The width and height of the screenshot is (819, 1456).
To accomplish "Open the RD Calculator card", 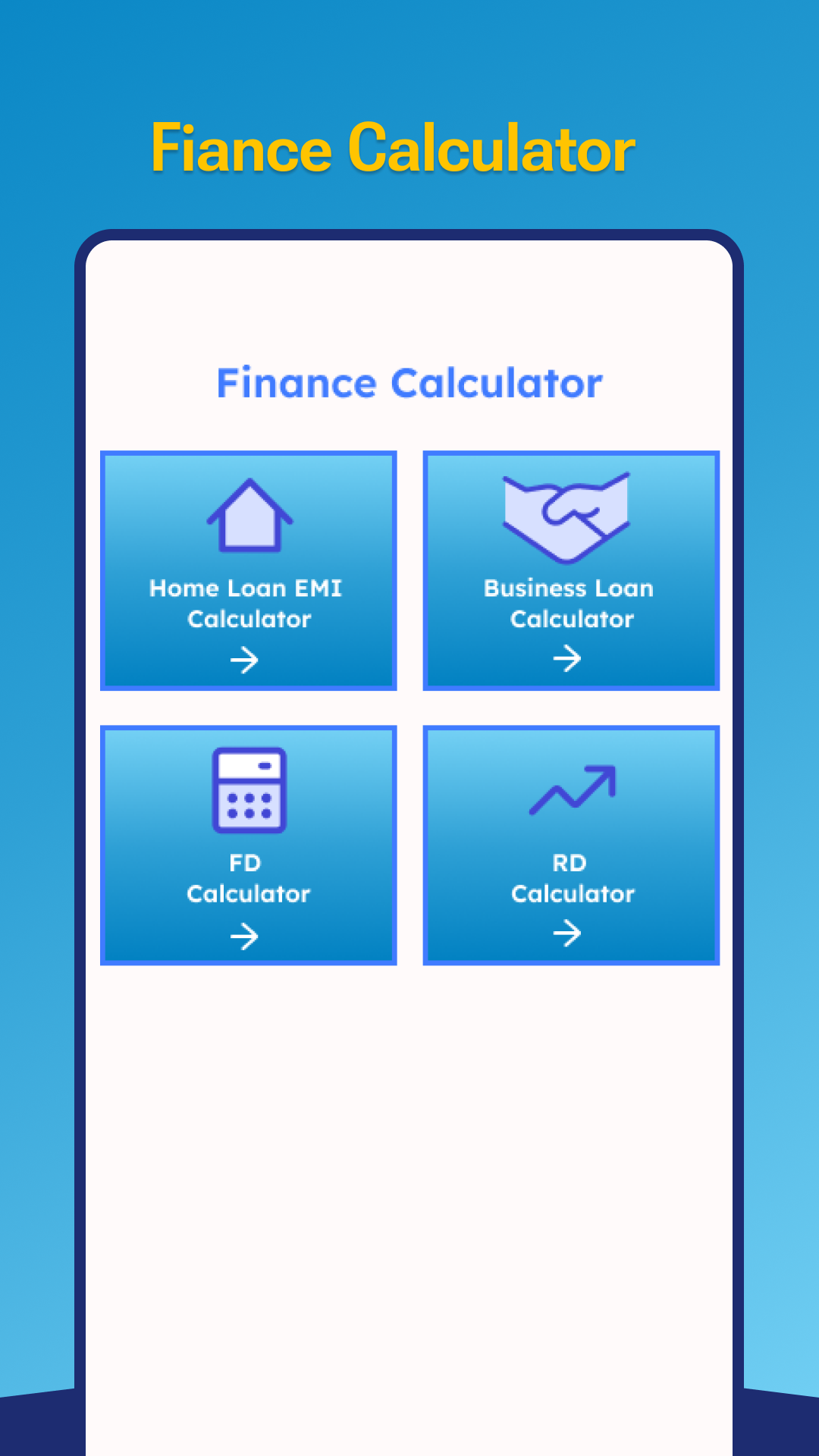I will pyautogui.click(x=570, y=844).
